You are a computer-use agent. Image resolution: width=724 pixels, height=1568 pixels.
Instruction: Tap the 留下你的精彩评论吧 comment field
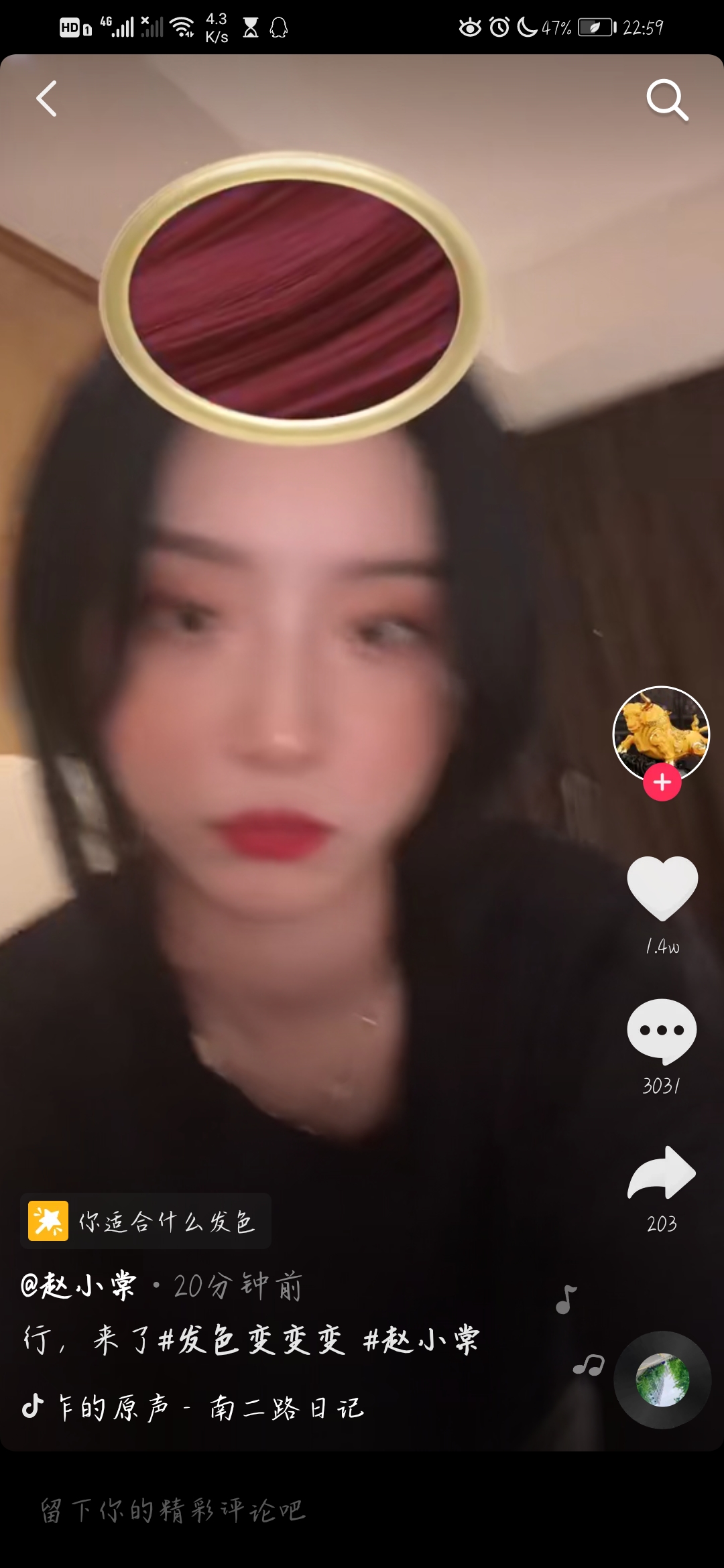pos(362,1510)
